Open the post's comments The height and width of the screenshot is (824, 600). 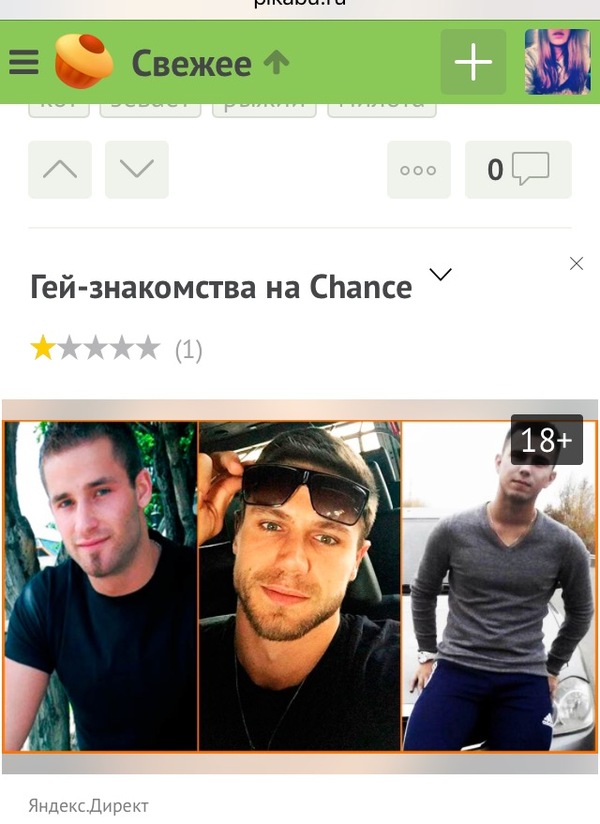(518, 170)
